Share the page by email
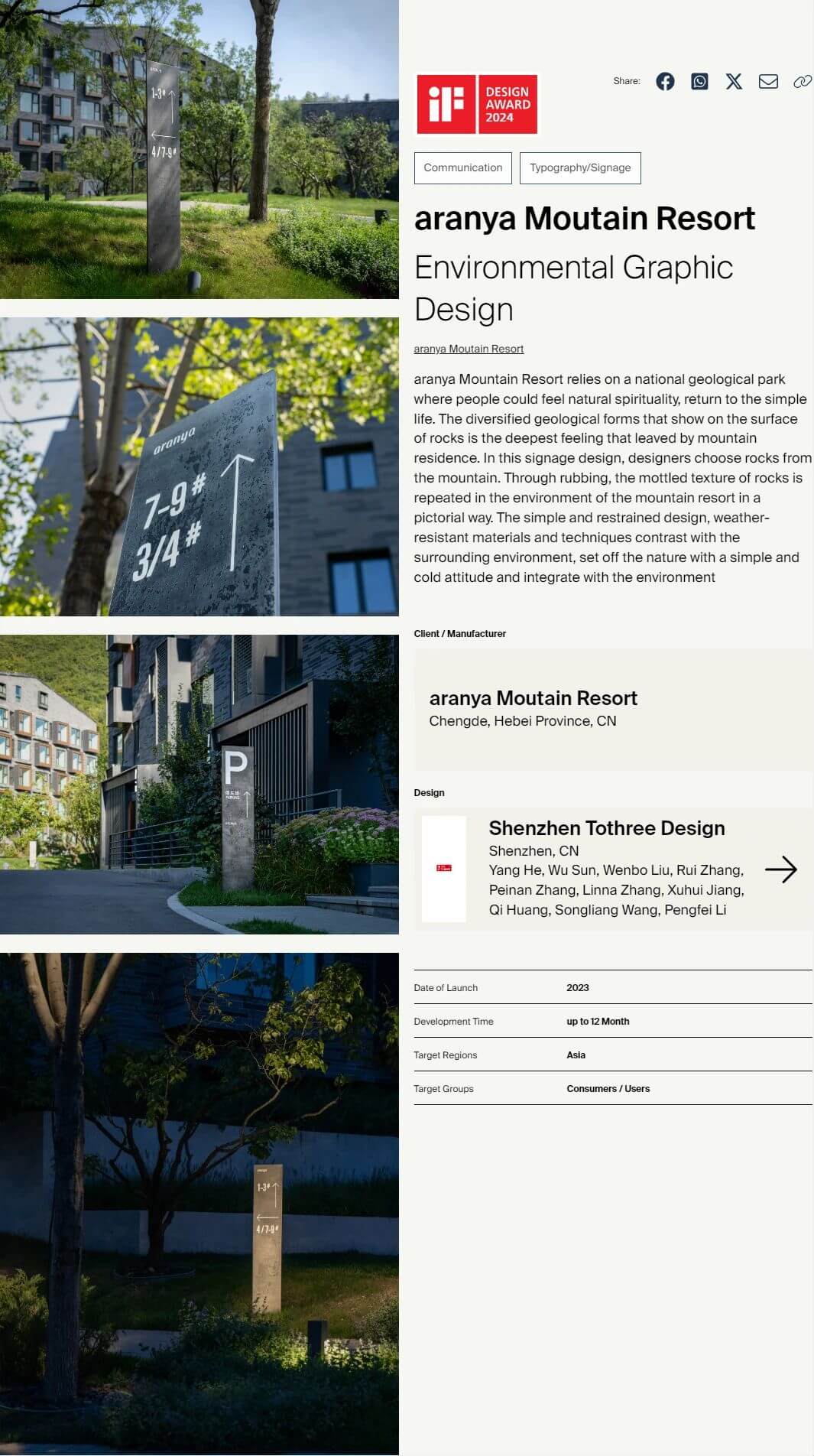 pyautogui.click(x=768, y=82)
